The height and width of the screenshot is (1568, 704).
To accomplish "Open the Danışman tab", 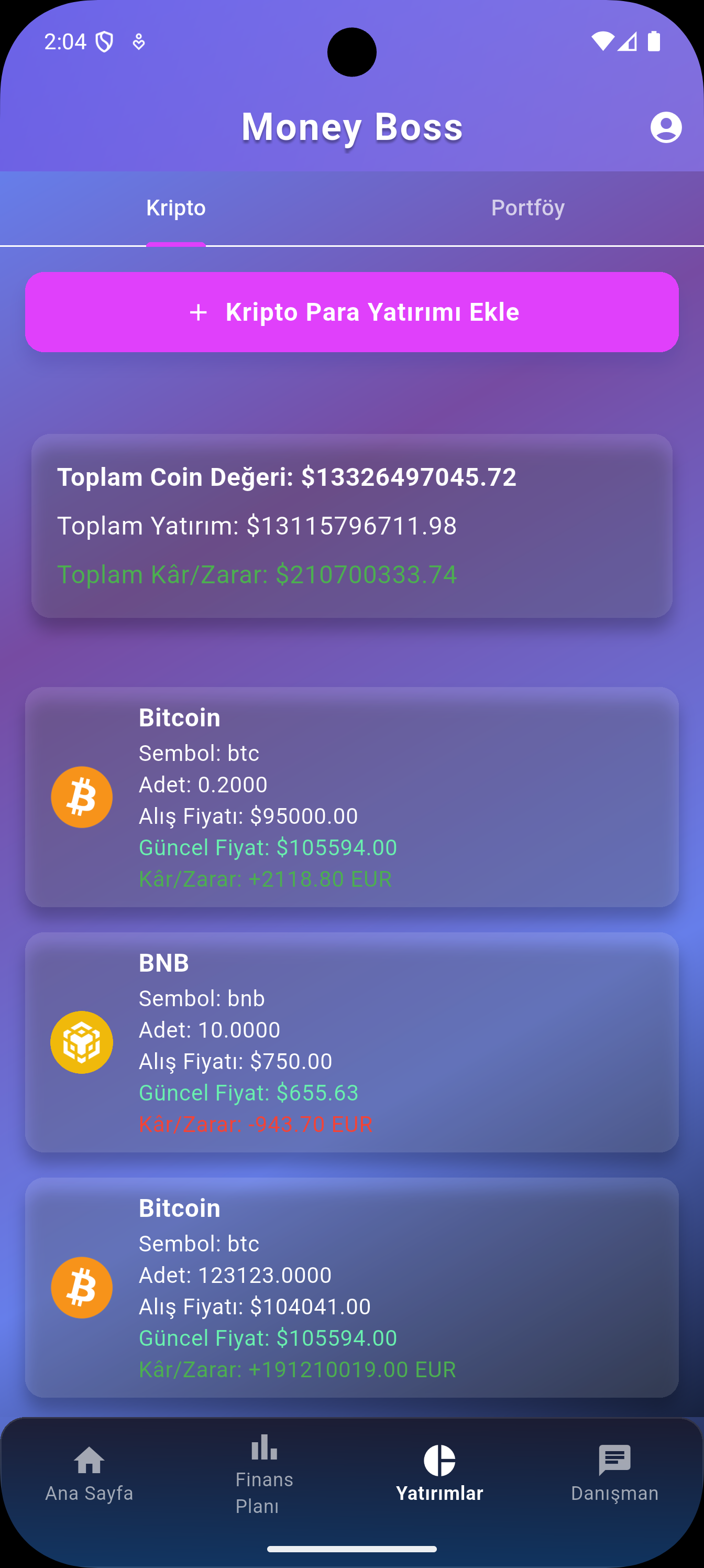I will click(614, 1474).
